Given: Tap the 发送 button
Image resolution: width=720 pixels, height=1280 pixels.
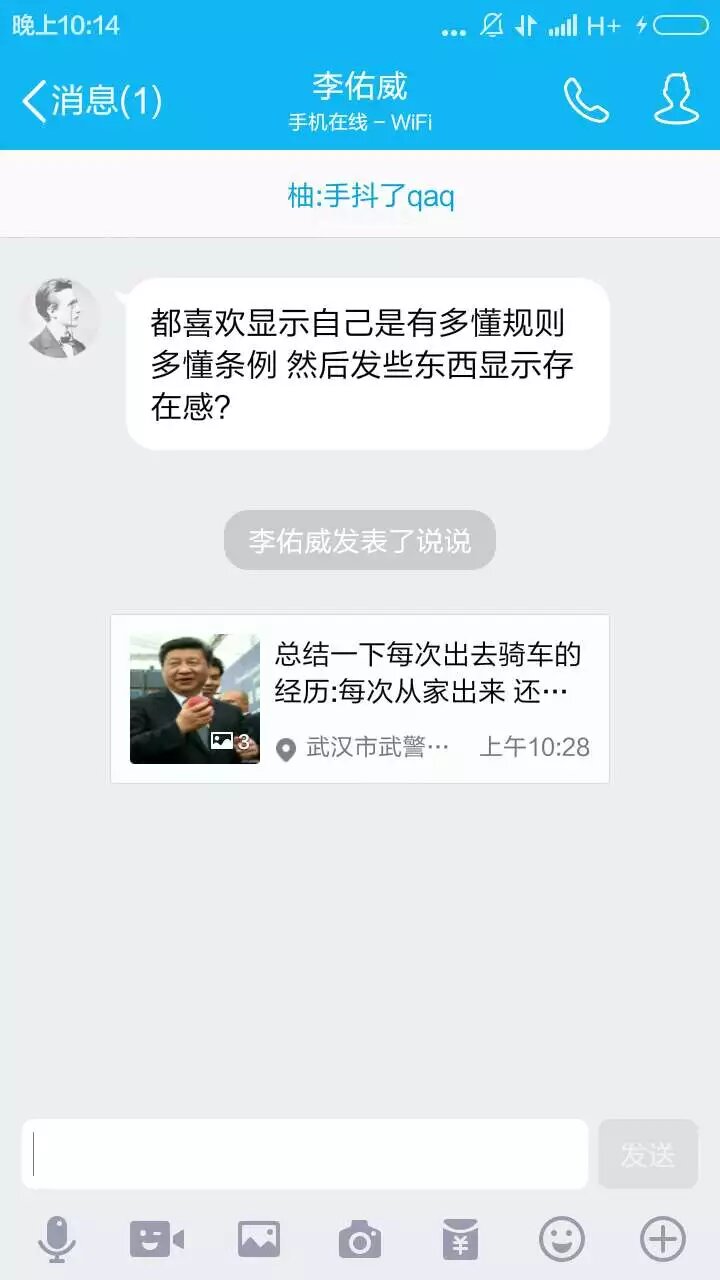Looking at the screenshot, I should [x=648, y=1154].
